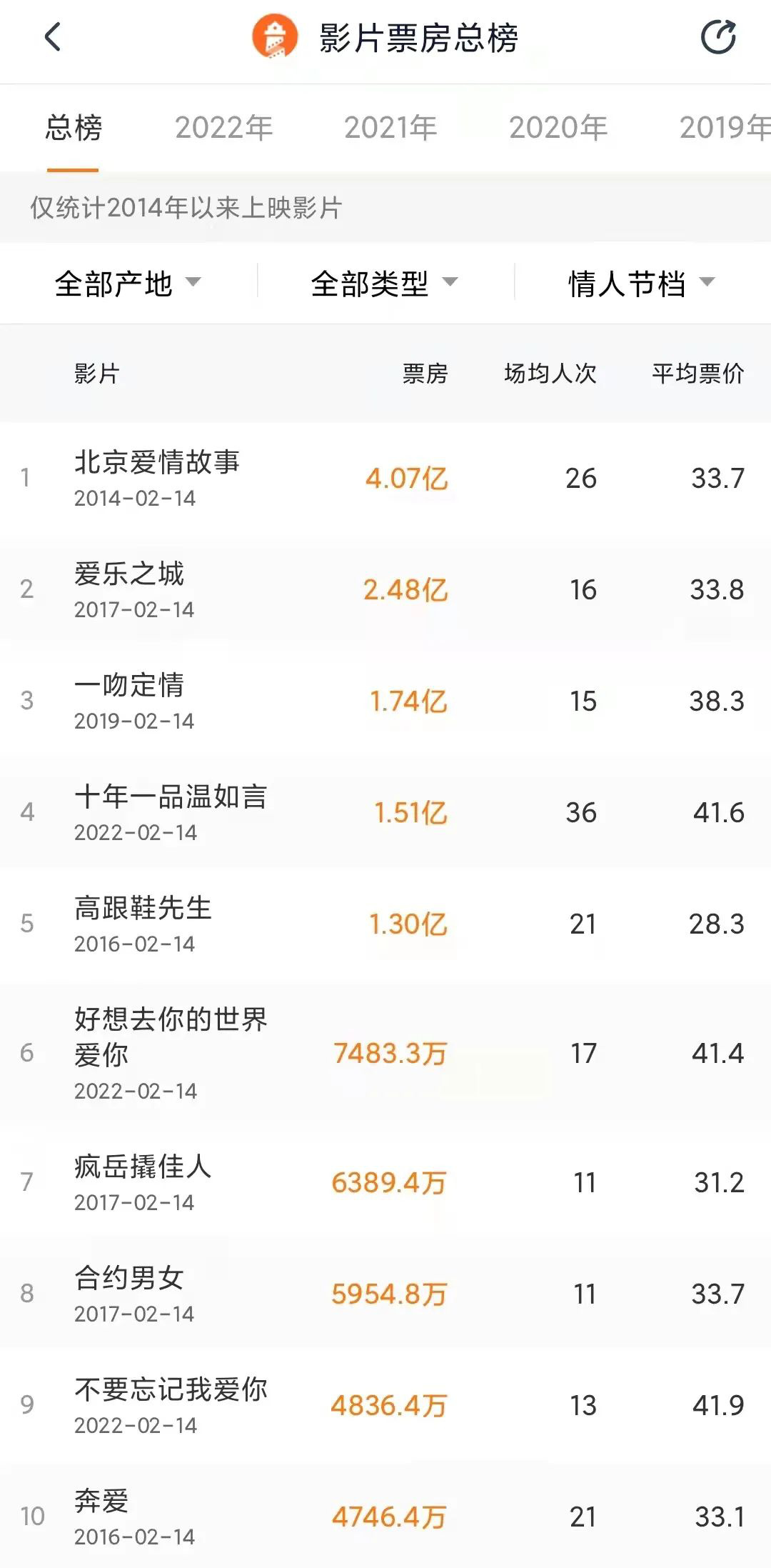Open the movie 高跟鞋先生

(385, 924)
